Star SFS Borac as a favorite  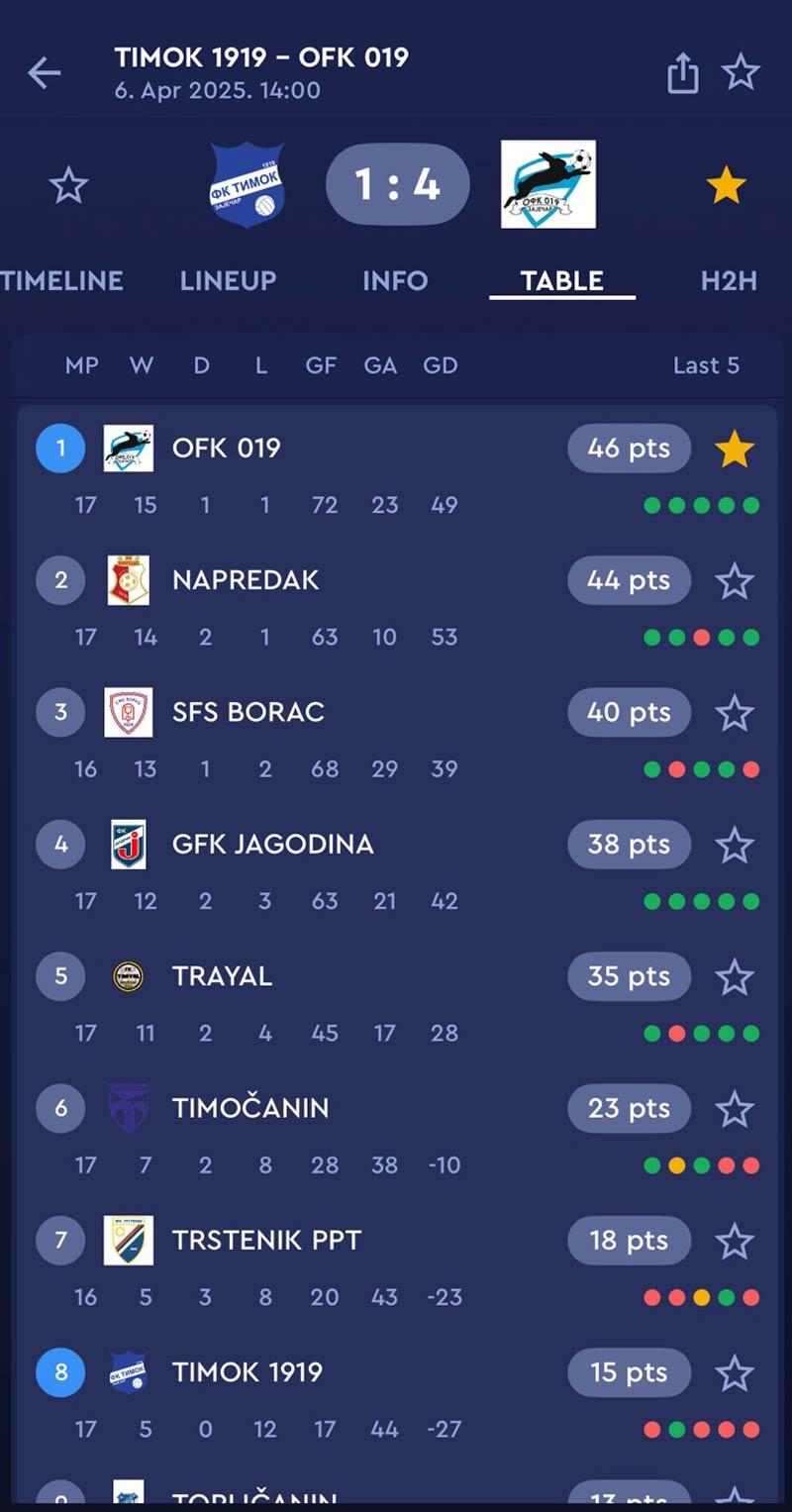tap(735, 713)
